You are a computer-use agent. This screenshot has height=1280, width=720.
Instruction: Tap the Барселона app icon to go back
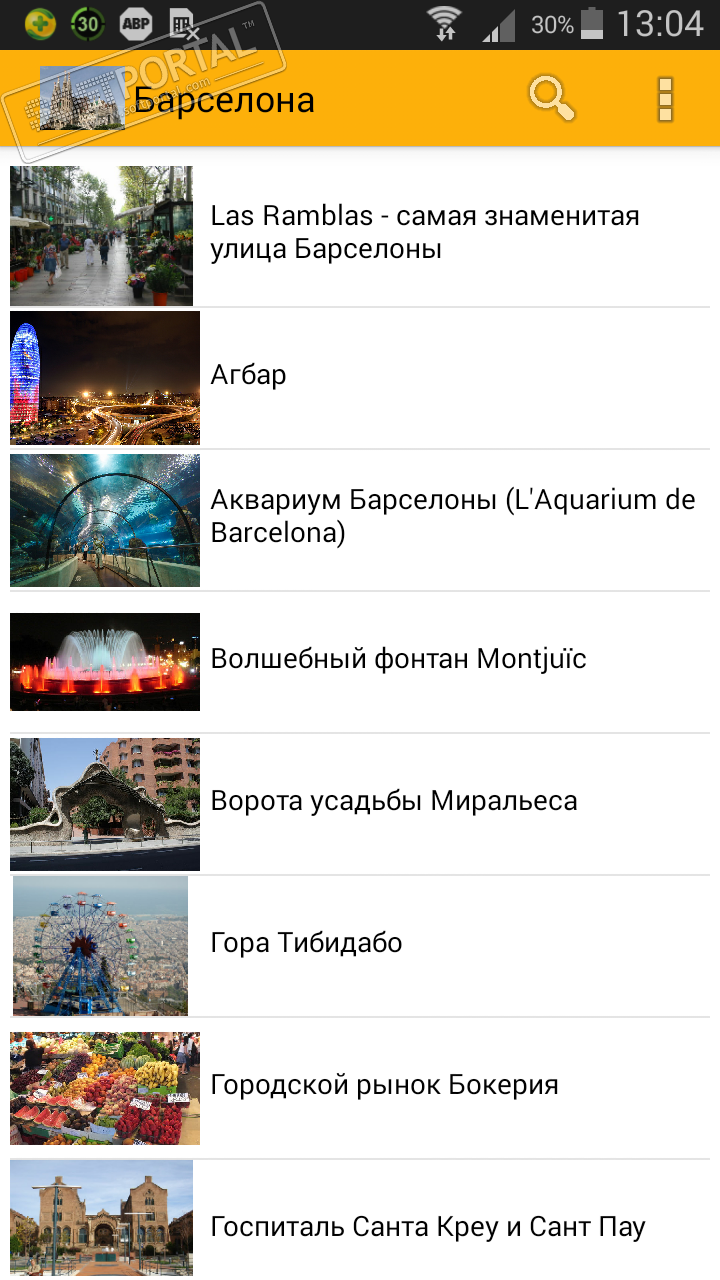click(82, 98)
